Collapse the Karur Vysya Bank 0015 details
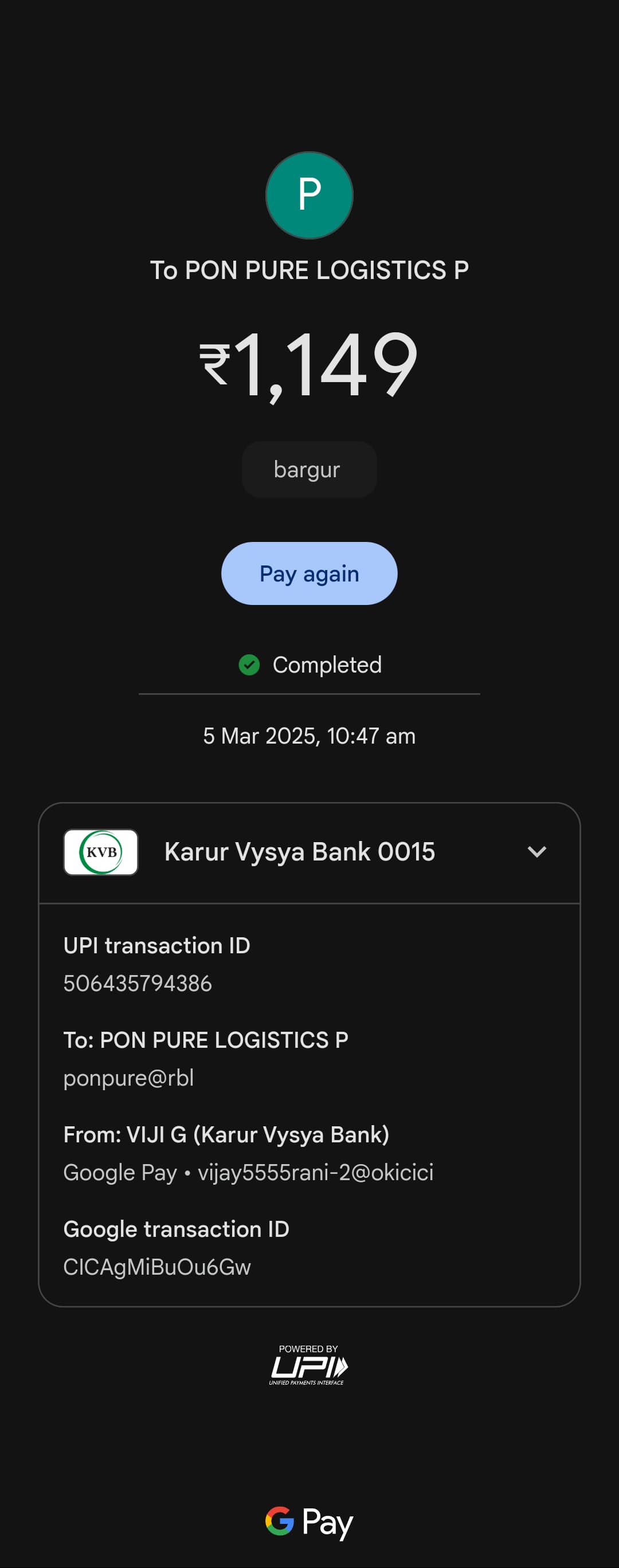 (536, 851)
